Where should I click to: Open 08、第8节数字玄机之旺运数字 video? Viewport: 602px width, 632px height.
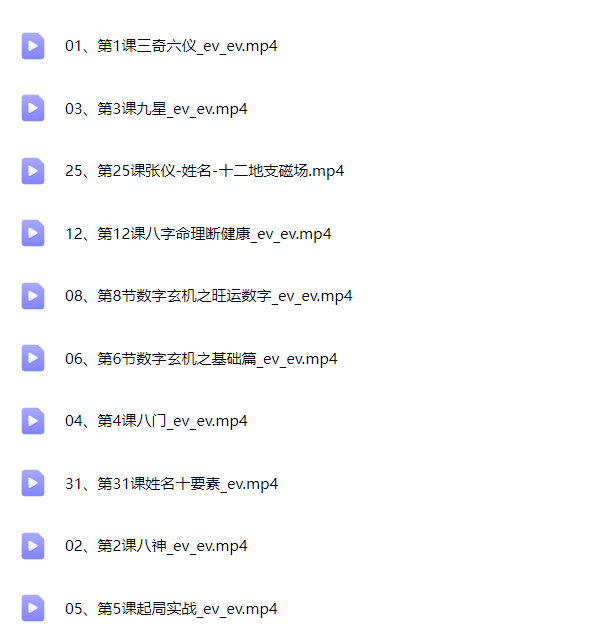[208, 296]
